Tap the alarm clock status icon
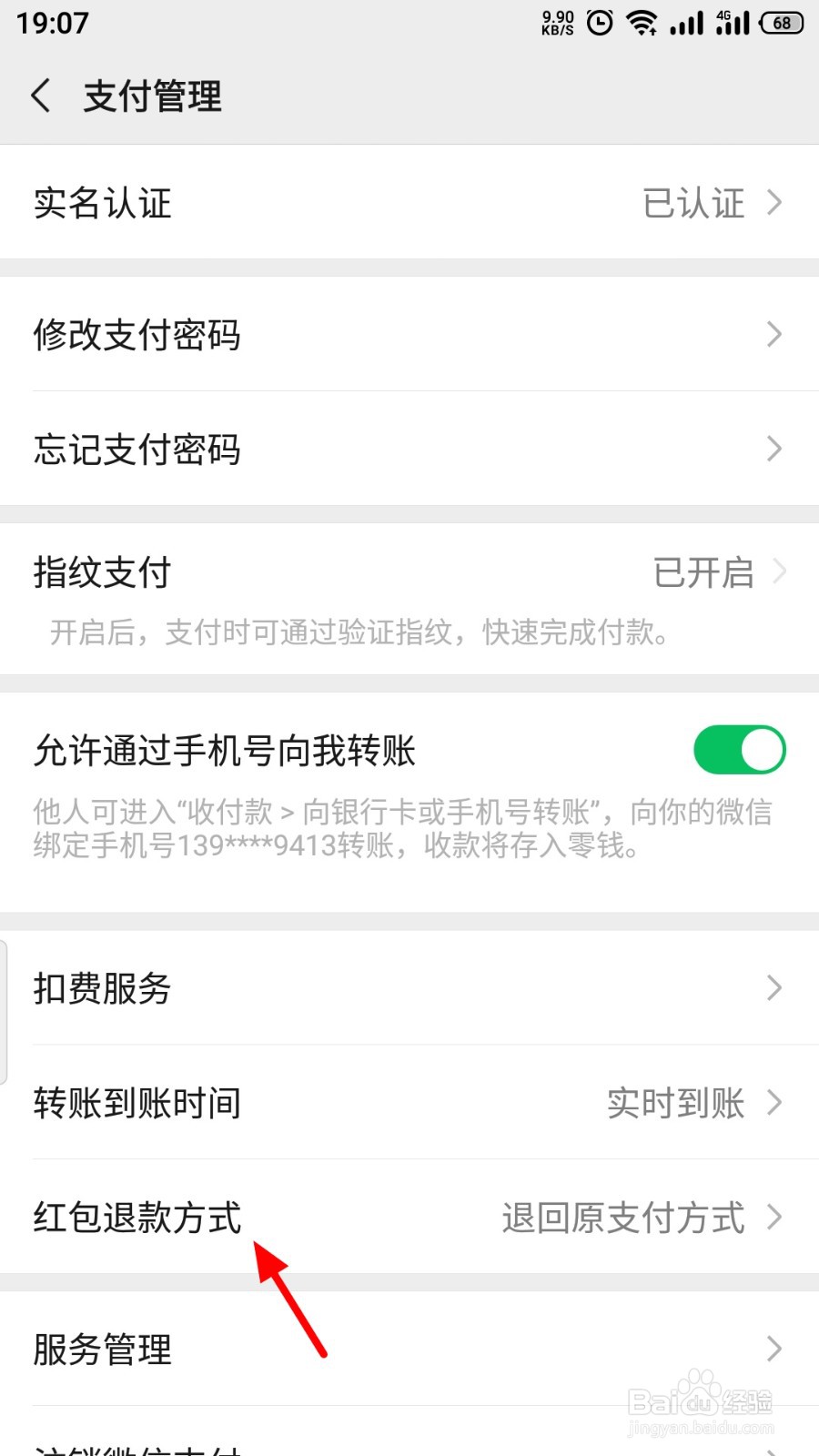819x1456 pixels. coord(599,23)
